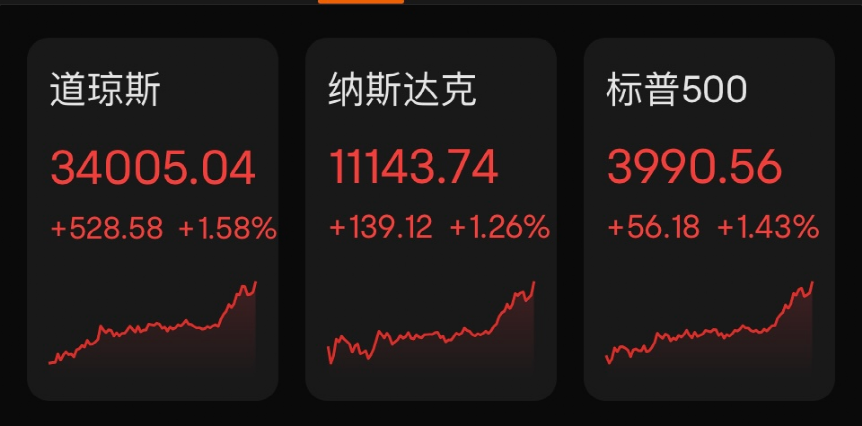Open the 纳斯达克 index card
The image size is (862, 426).
click(430, 218)
